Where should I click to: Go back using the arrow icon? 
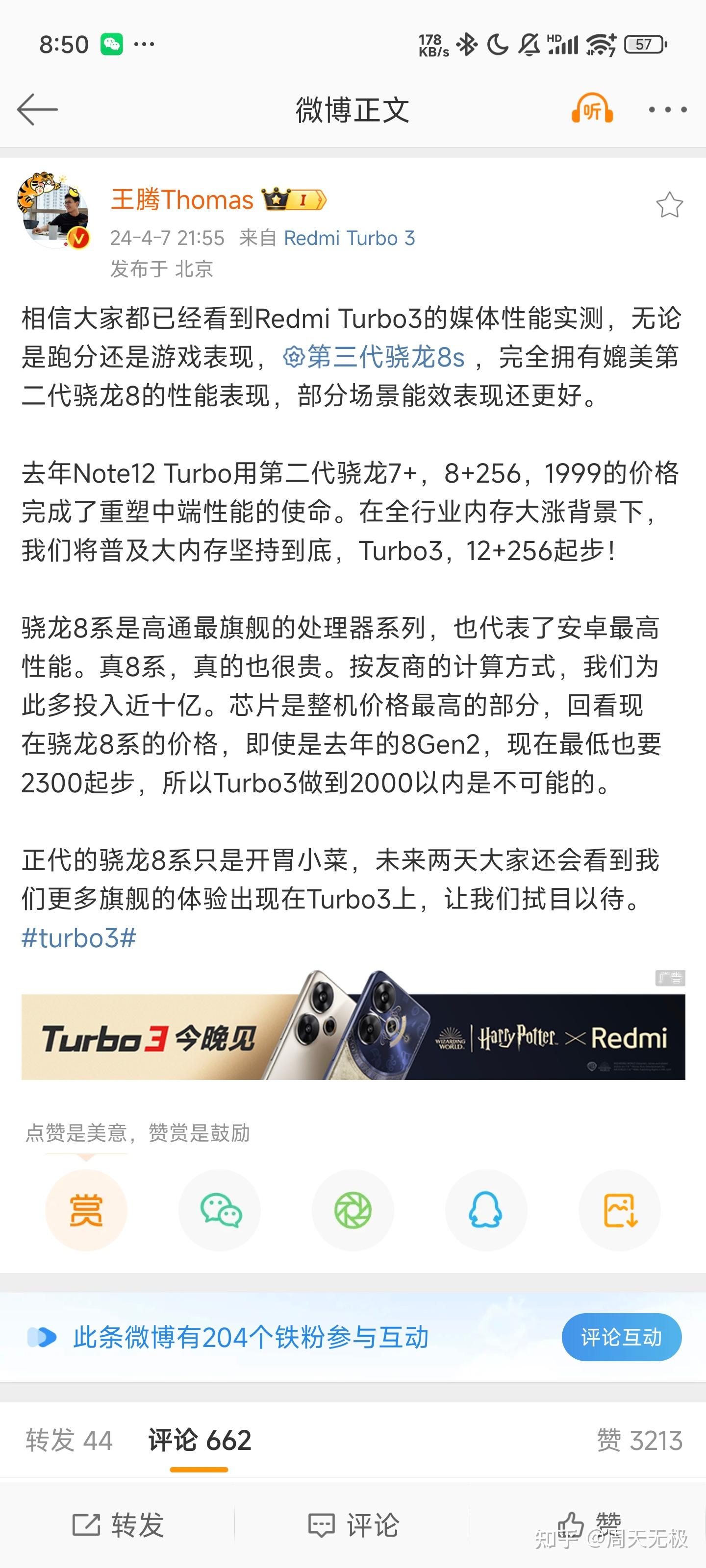click(37, 110)
